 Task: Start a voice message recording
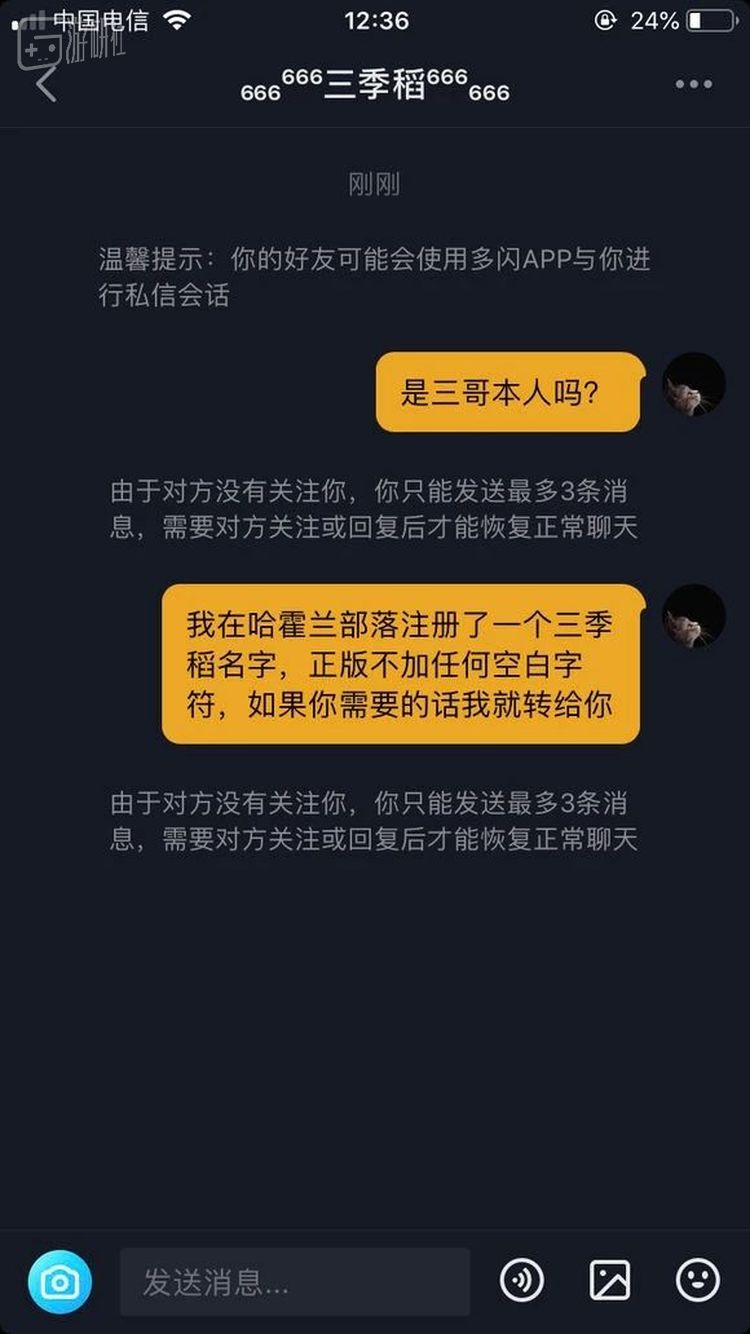pyautogui.click(x=522, y=1280)
